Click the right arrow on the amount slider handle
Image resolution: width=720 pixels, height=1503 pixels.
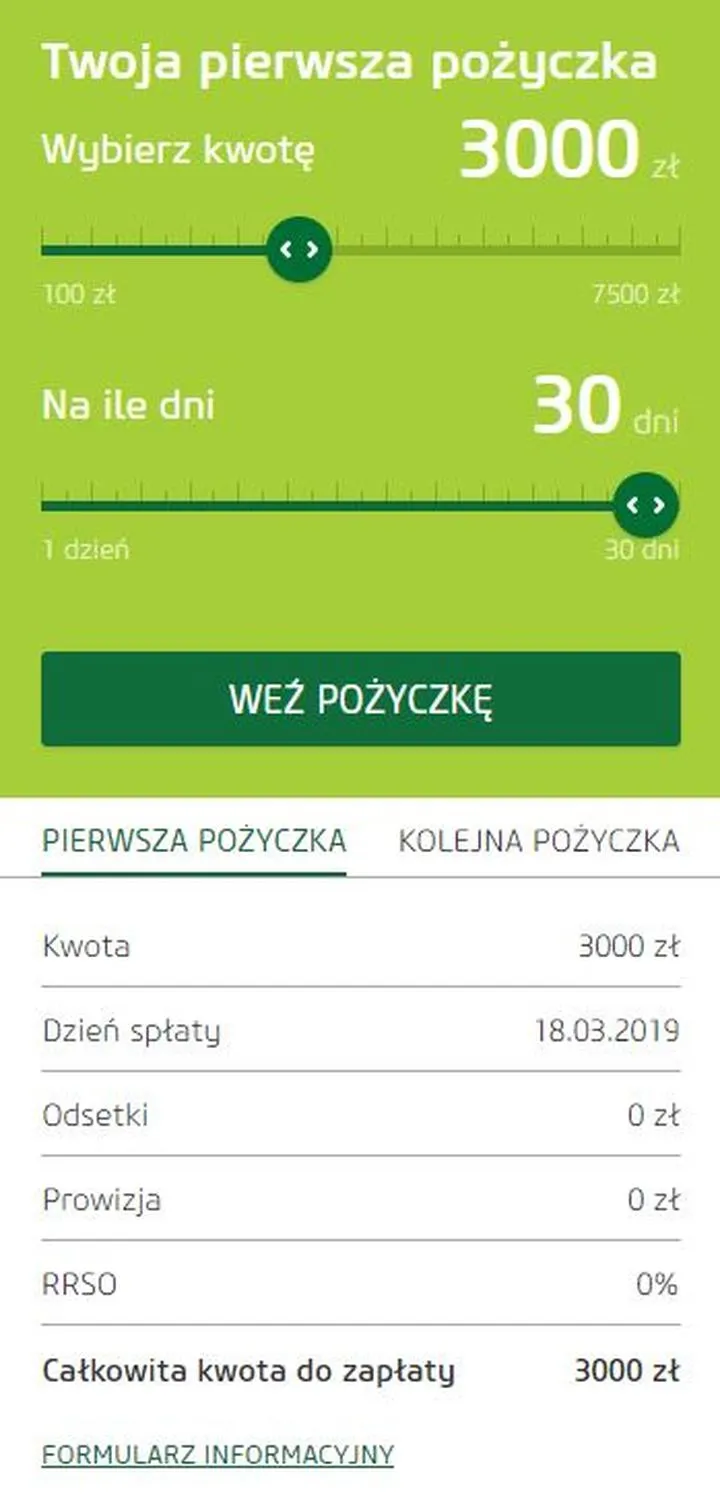click(310, 250)
